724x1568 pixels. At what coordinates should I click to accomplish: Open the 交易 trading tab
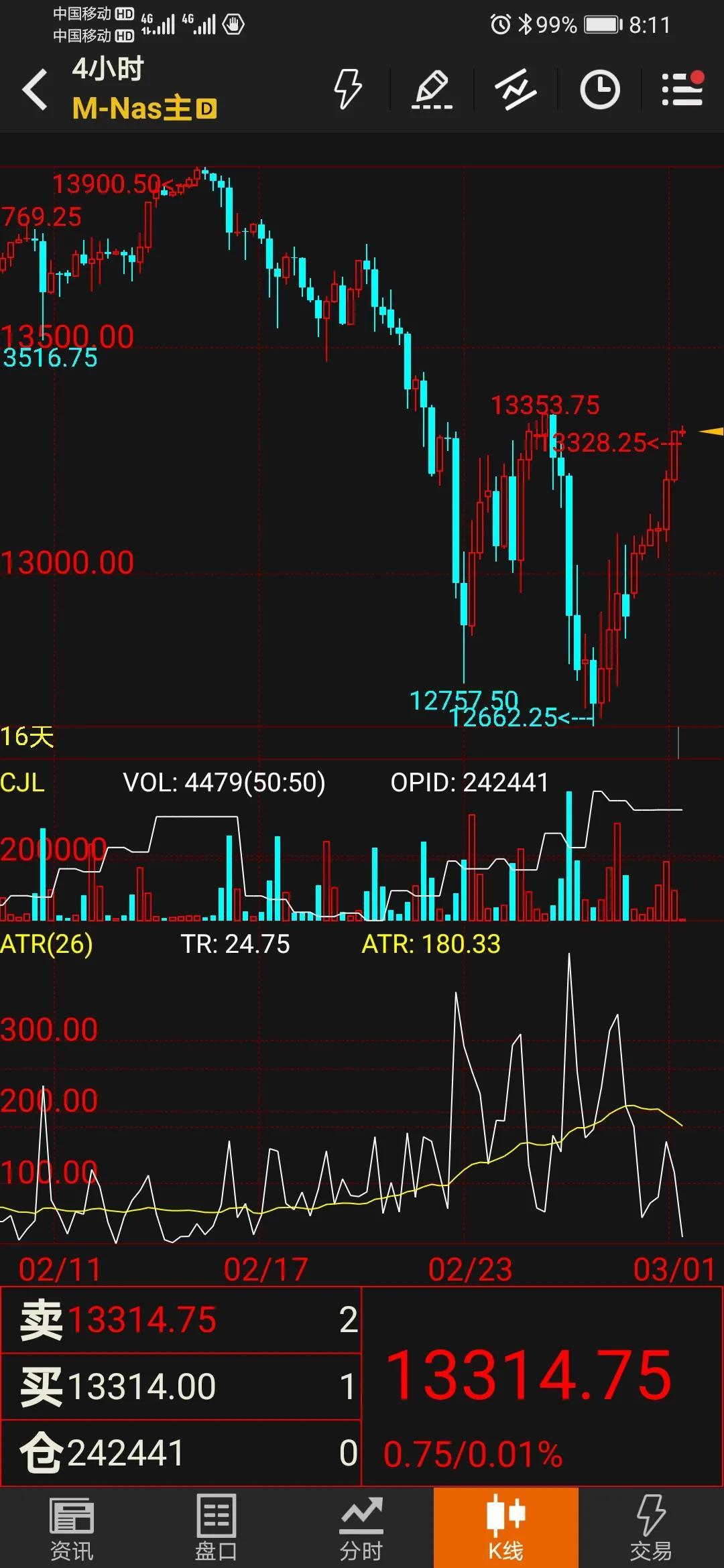[650, 1528]
